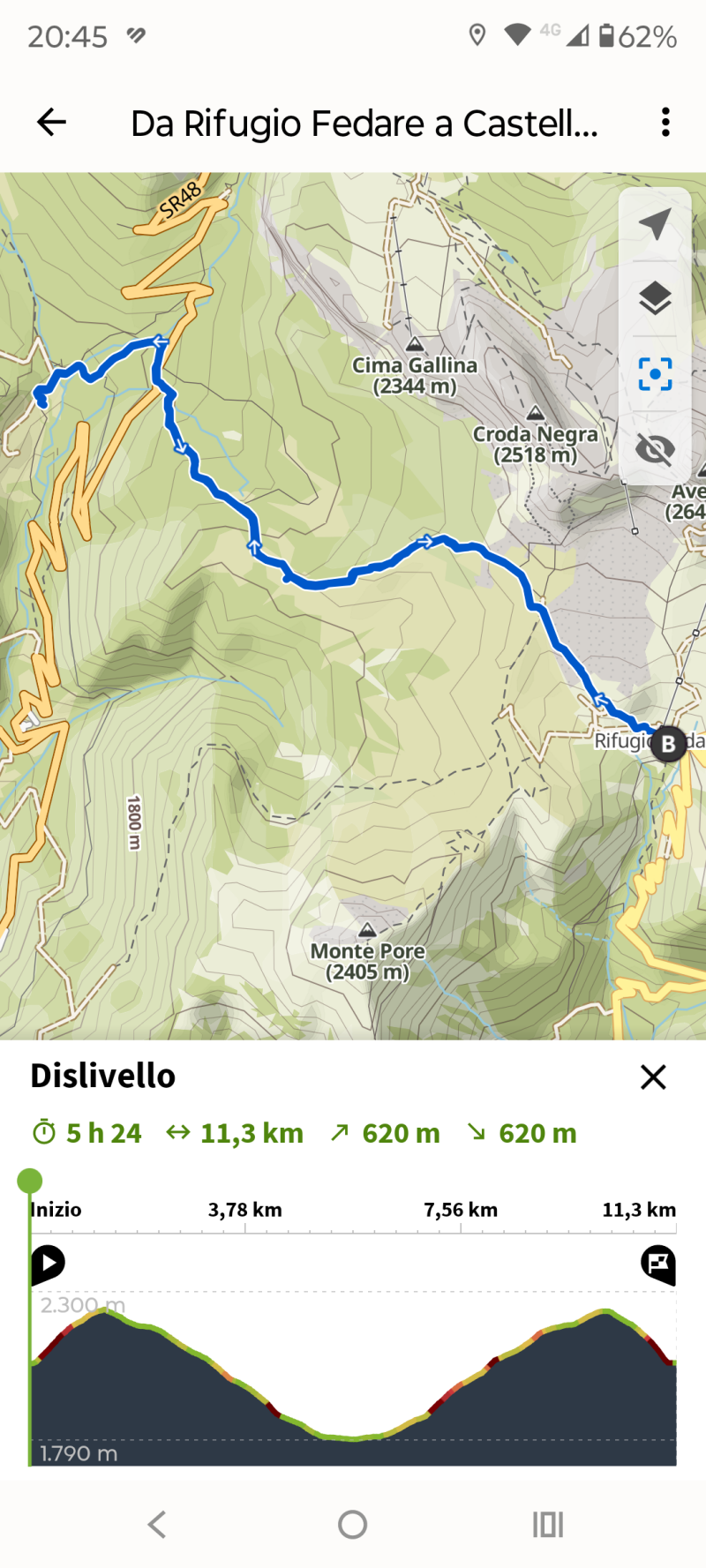This screenshot has width=706, height=1568.
Task: Go back using the app bar arrow
Action: coord(51,123)
